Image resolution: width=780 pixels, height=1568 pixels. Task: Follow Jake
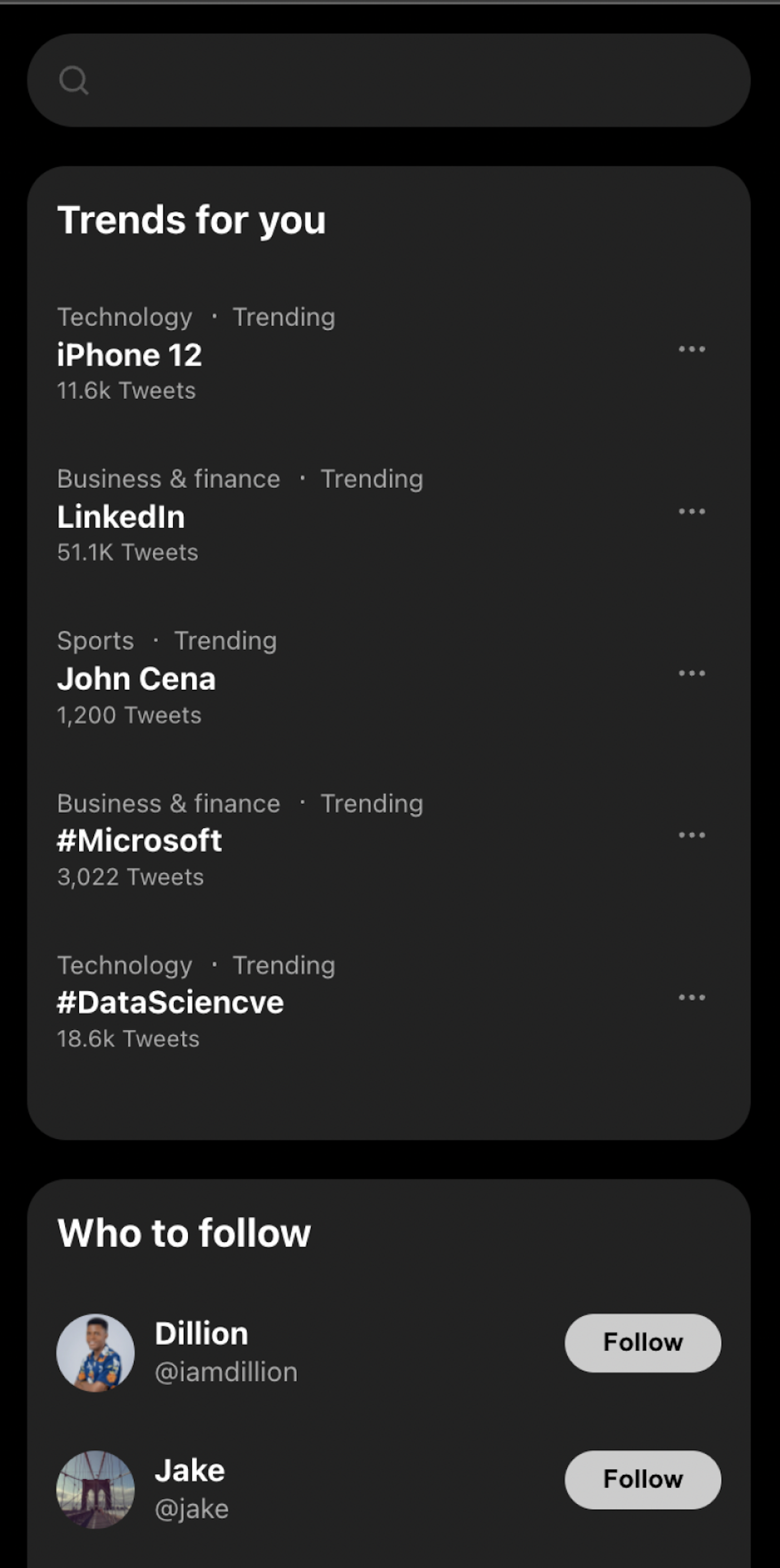coord(643,1479)
